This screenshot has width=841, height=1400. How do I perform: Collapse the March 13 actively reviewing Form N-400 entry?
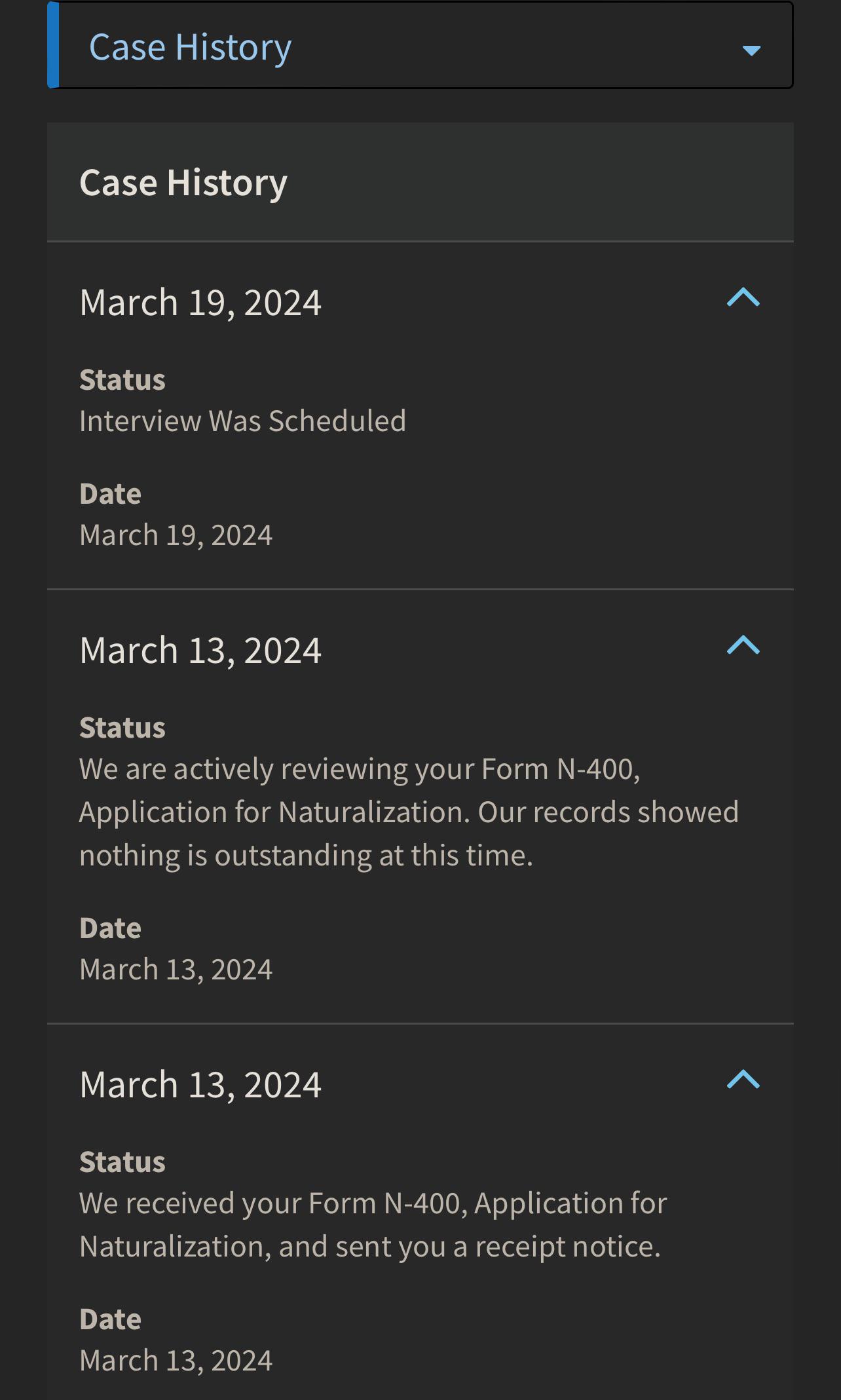pyautogui.click(x=743, y=646)
